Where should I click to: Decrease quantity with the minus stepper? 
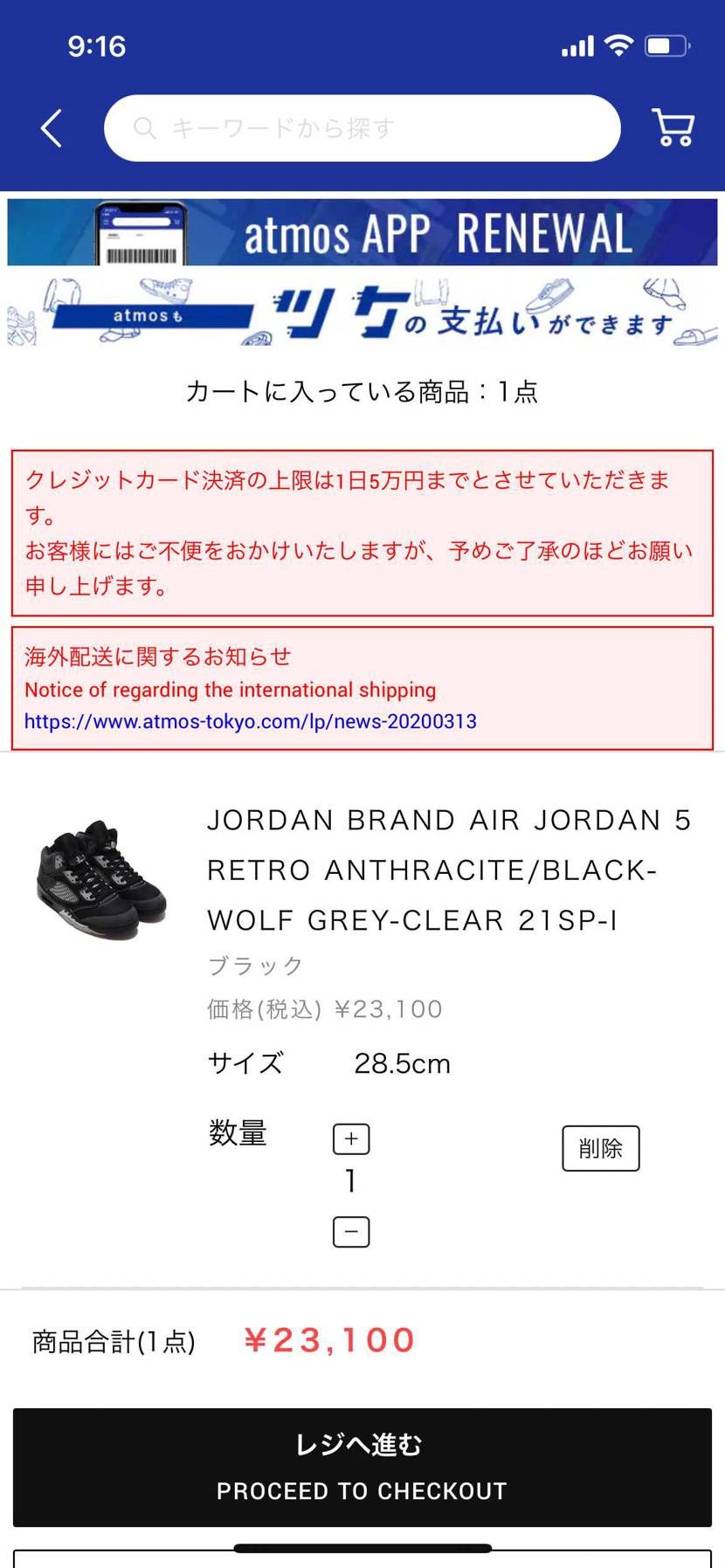coord(350,1231)
